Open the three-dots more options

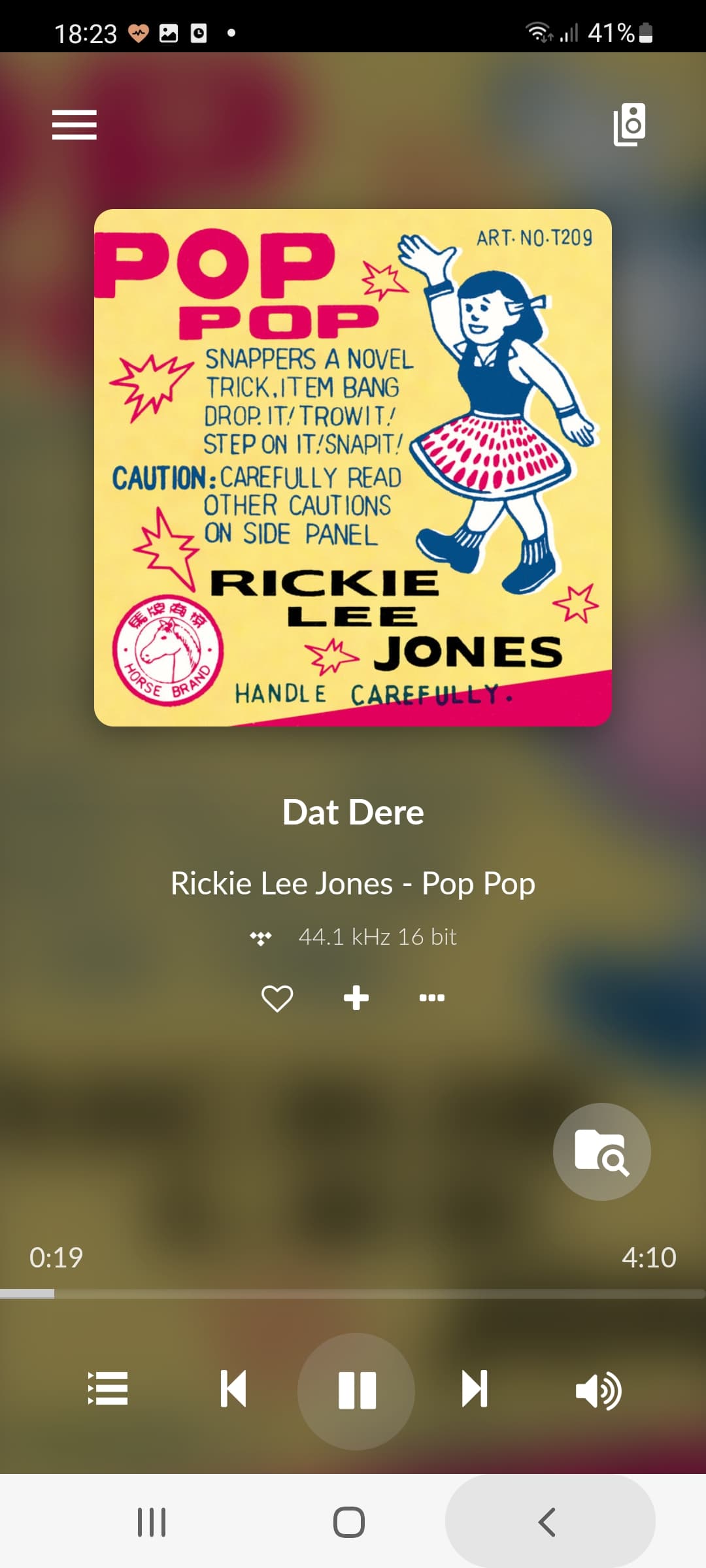click(432, 998)
